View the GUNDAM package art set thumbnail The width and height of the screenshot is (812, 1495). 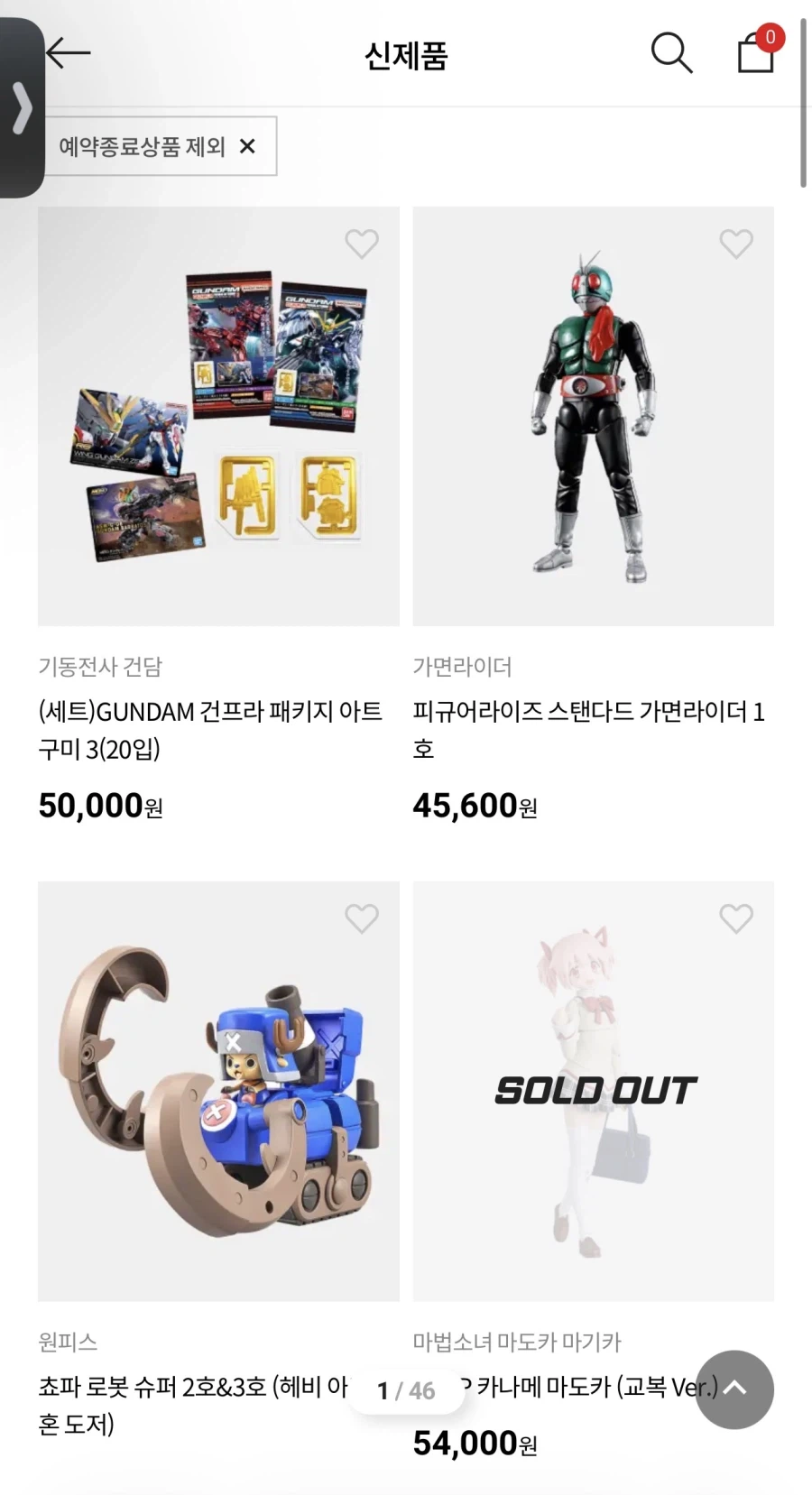click(217, 416)
